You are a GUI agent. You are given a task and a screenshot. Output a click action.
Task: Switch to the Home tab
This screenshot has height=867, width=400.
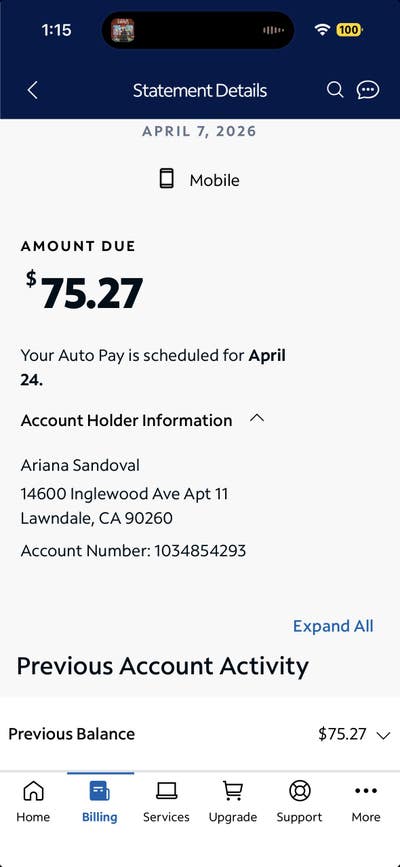[x=33, y=801]
